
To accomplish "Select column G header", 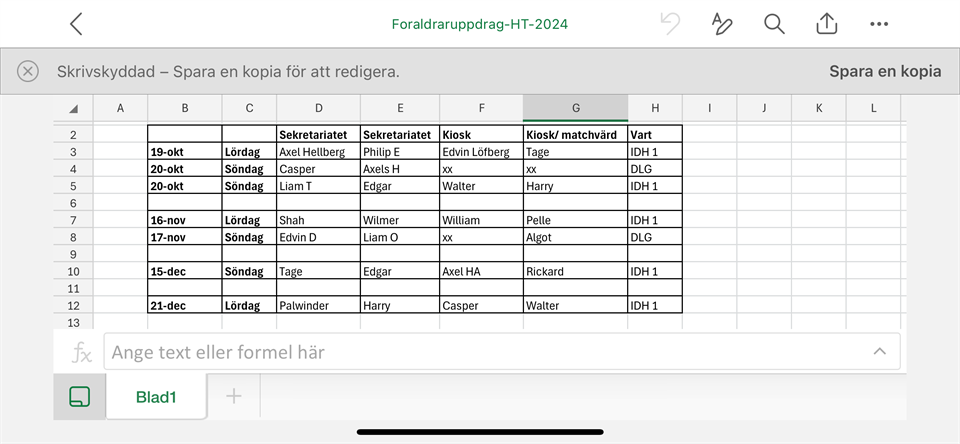I will pos(575,108).
